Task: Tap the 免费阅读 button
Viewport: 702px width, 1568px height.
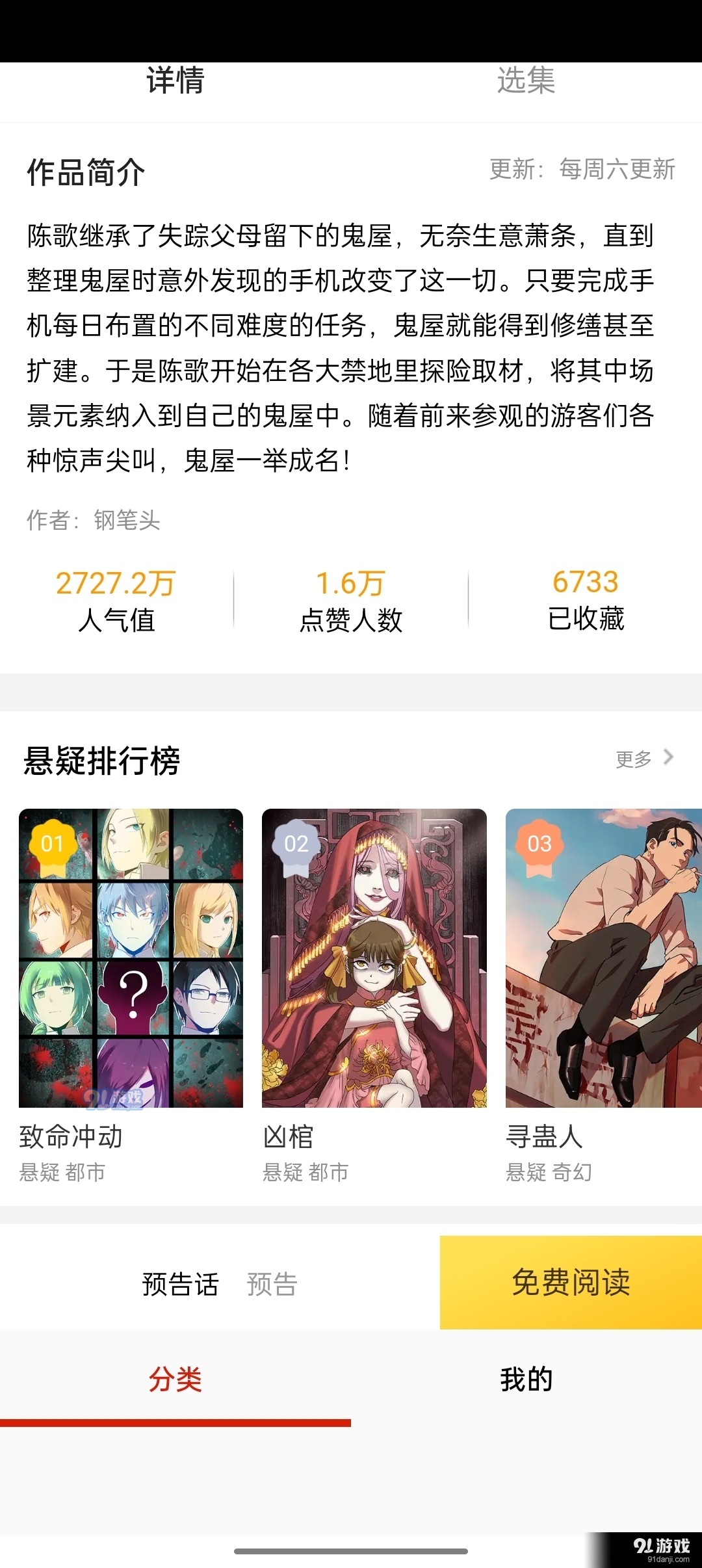Action: (571, 1282)
